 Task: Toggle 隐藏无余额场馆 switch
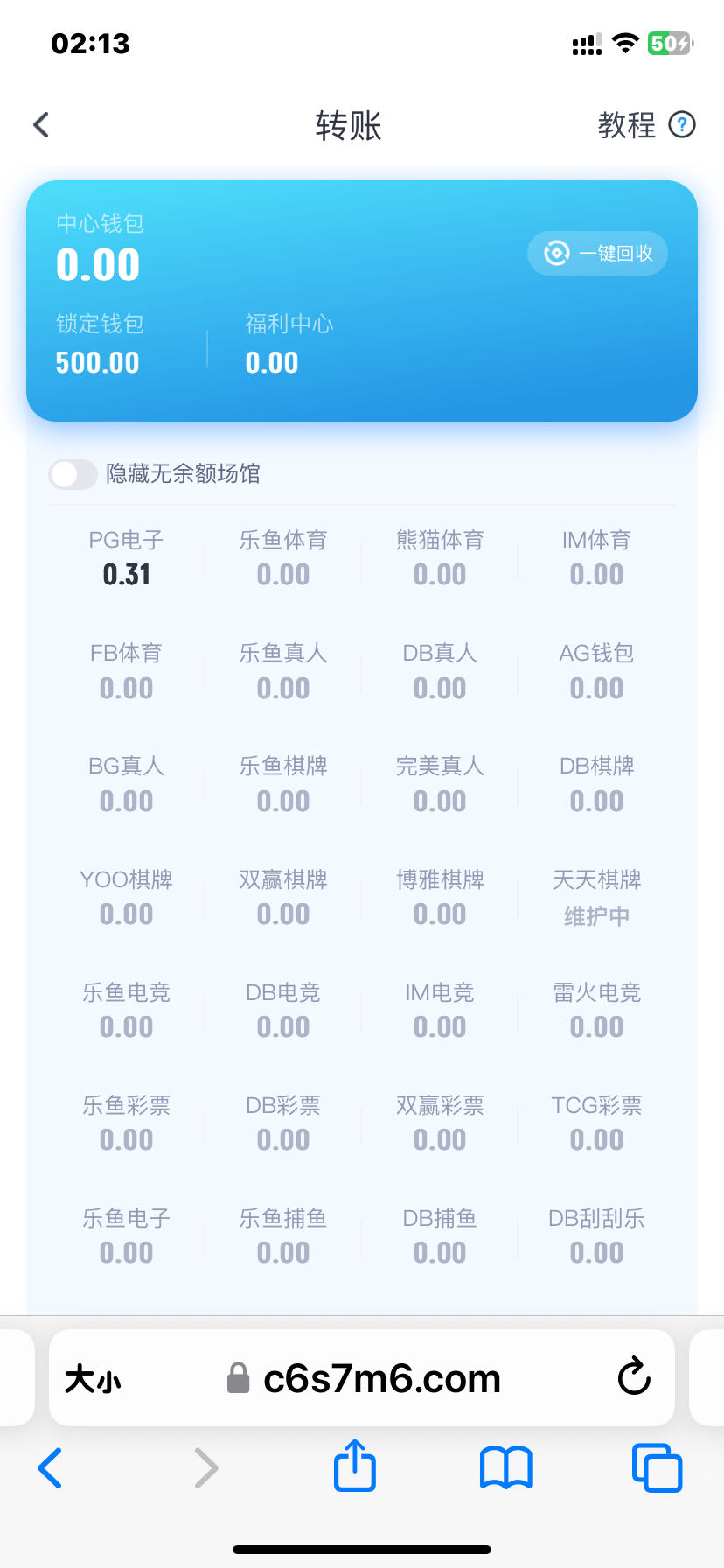73,474
